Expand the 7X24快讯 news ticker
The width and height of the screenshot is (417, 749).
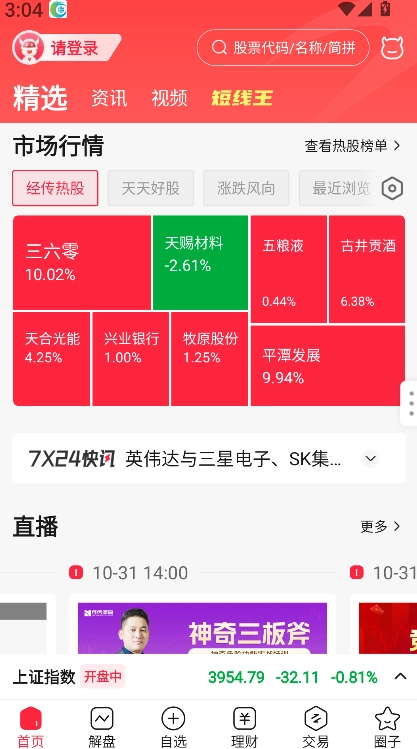[371, 459]
